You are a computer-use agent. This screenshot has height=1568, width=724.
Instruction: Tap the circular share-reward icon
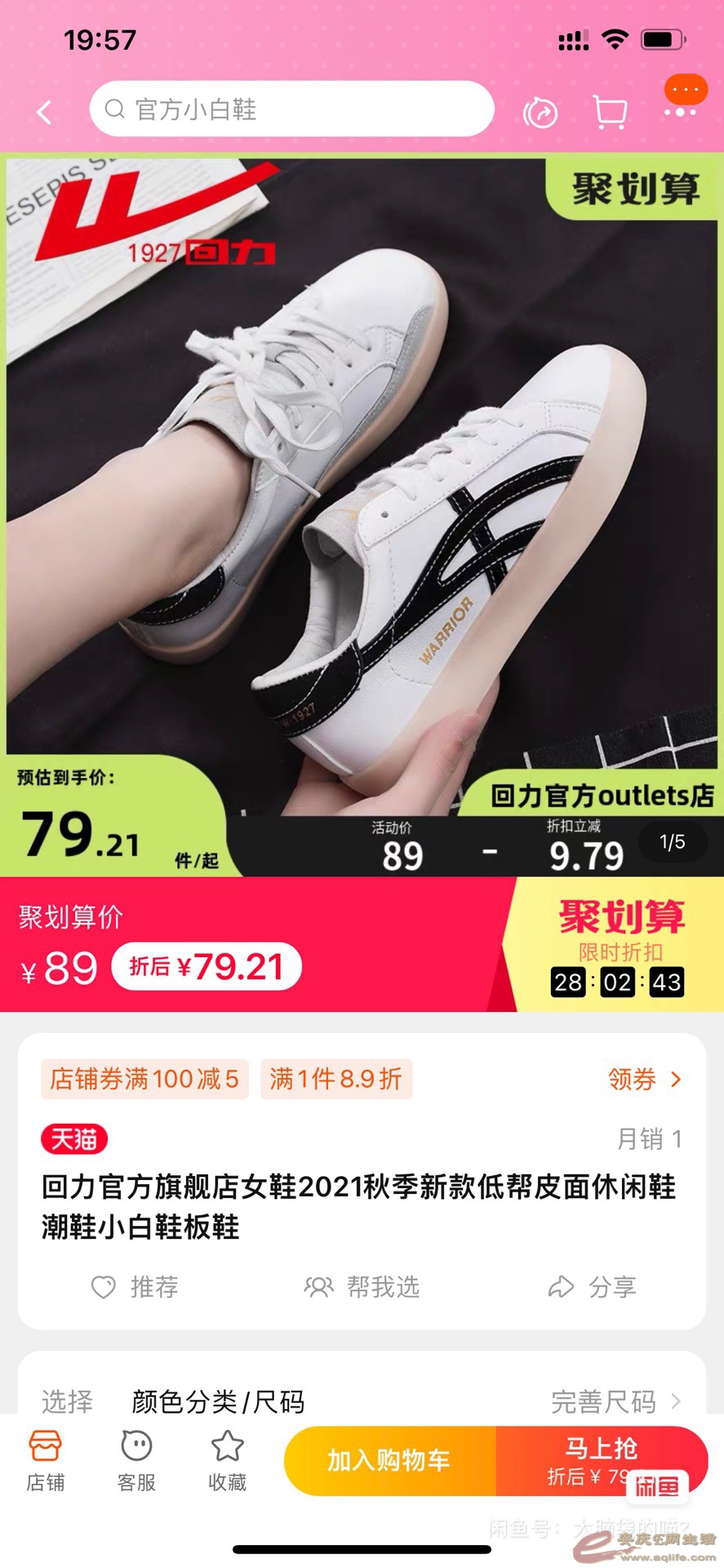click(x=540, y=113)
